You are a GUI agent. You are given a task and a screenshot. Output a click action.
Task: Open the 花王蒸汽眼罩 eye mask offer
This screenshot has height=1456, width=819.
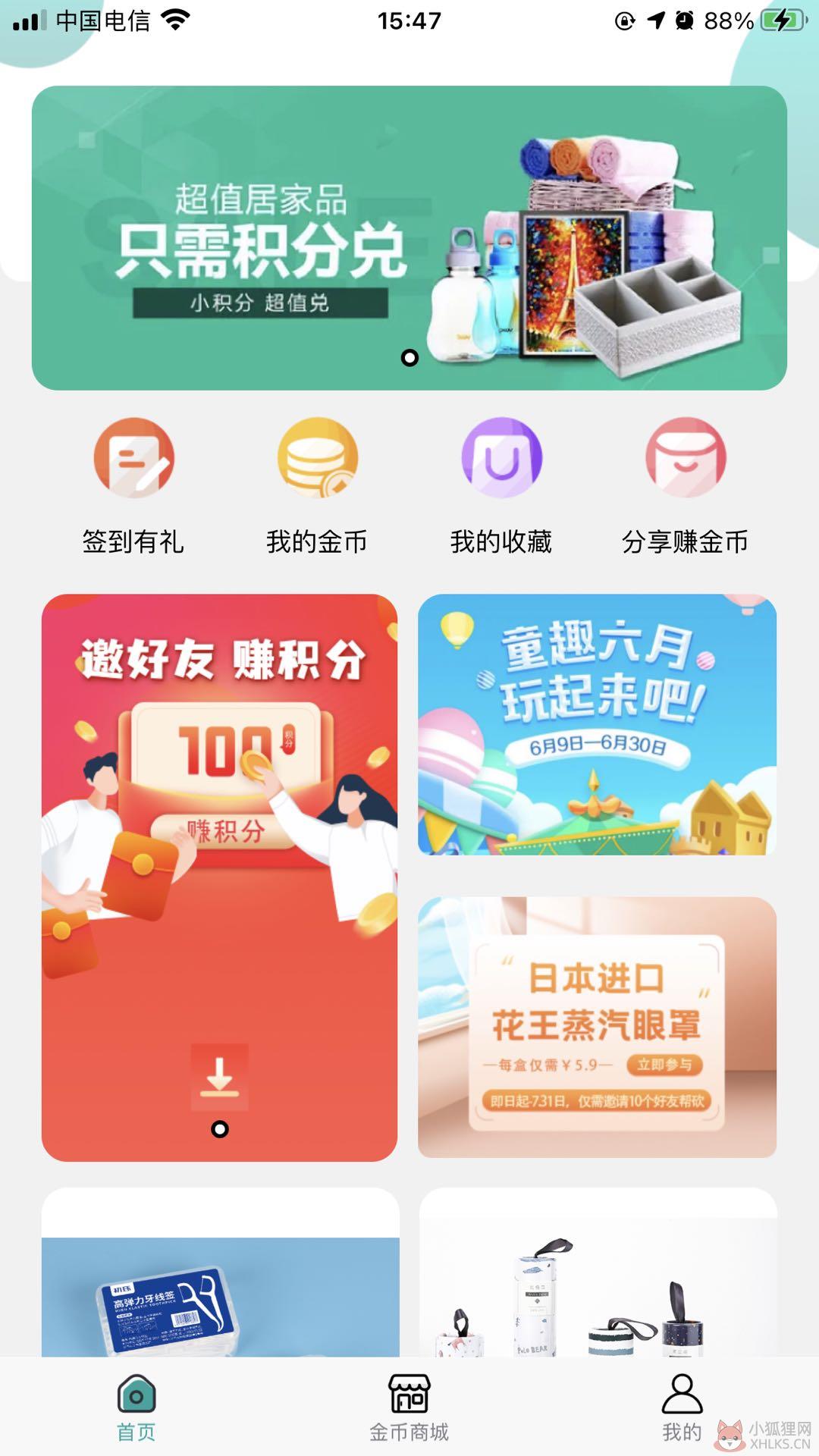point(597,1027)
